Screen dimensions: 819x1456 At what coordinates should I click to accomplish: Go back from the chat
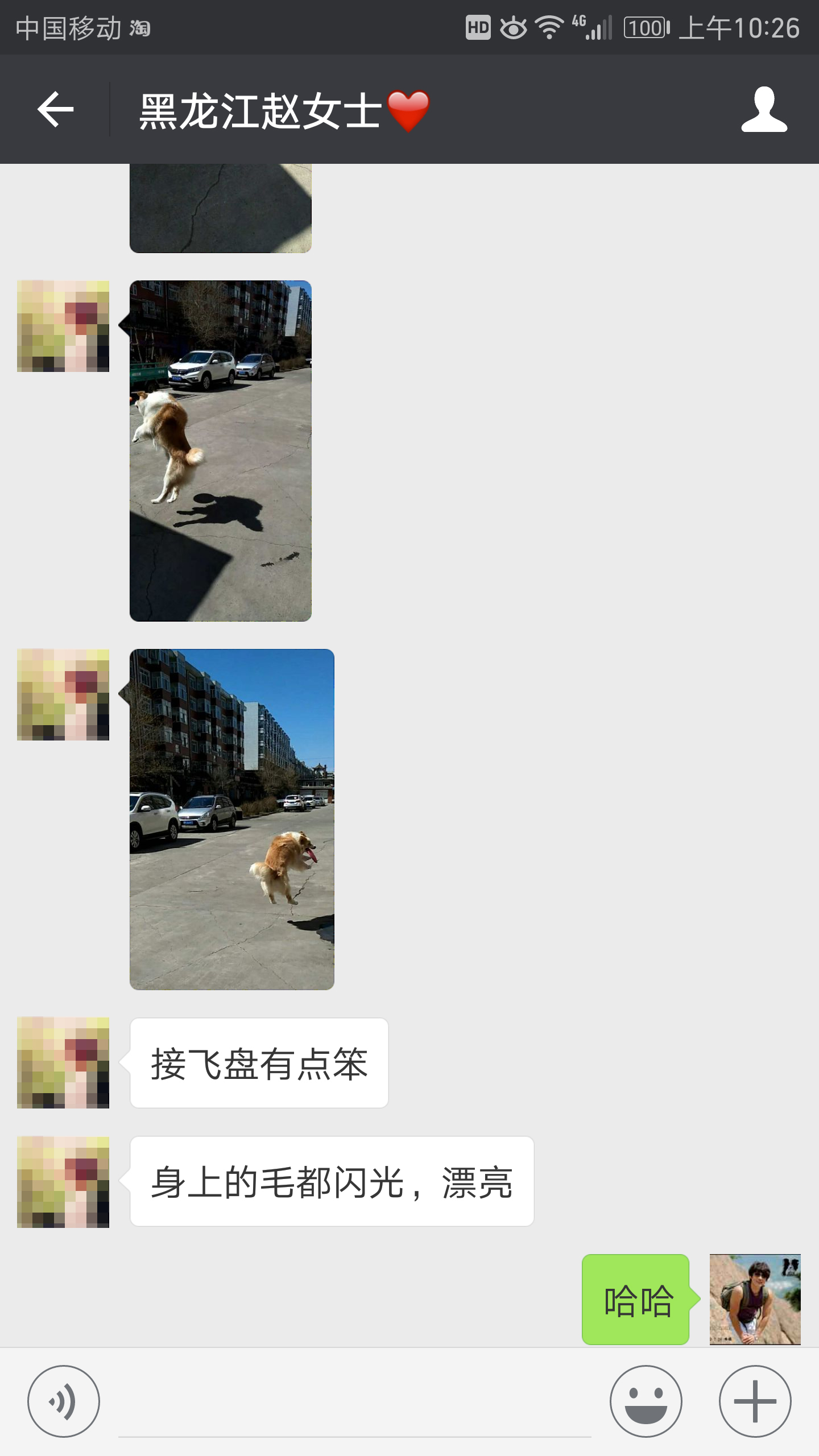click(x=55, y=109)
